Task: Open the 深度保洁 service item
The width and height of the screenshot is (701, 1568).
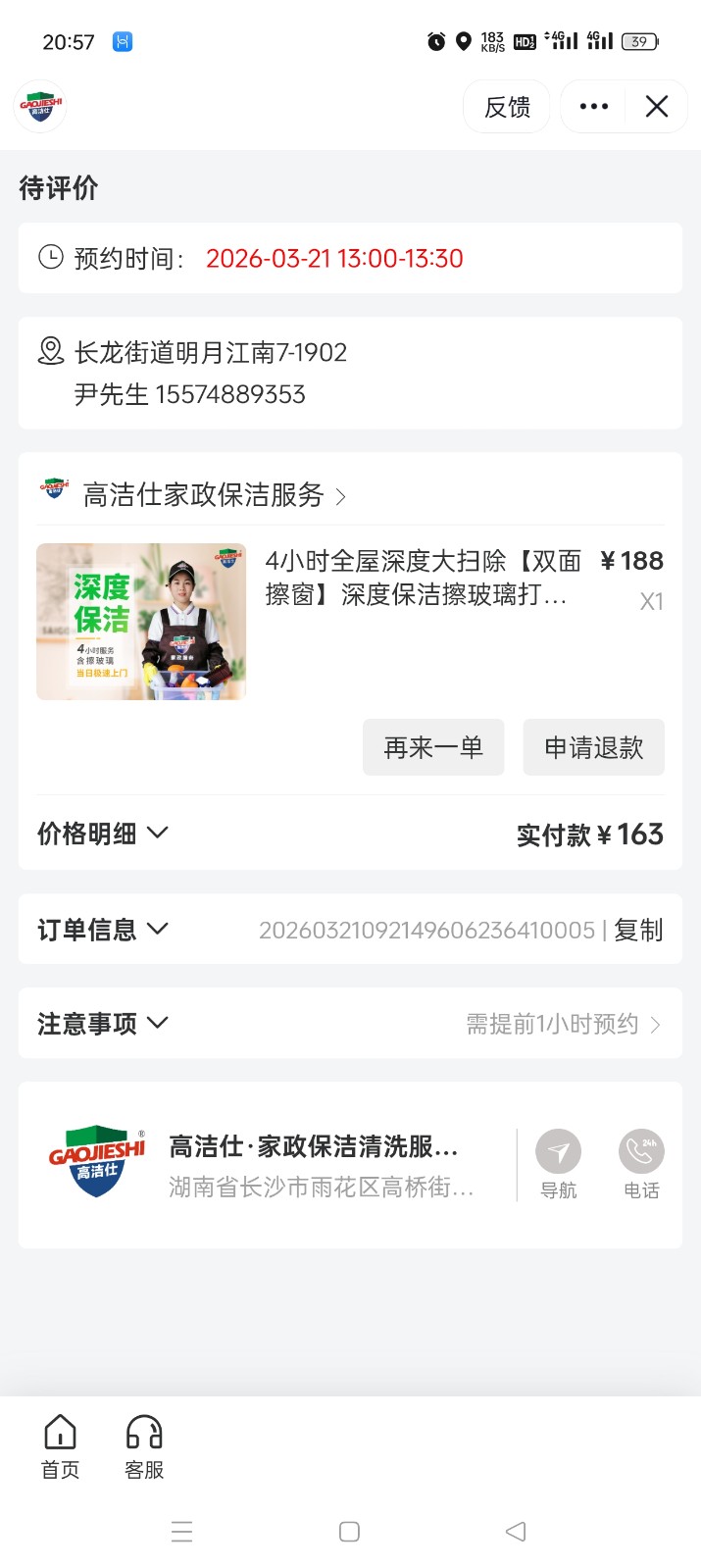Action: pyautogui.click(x=141, y=622)
